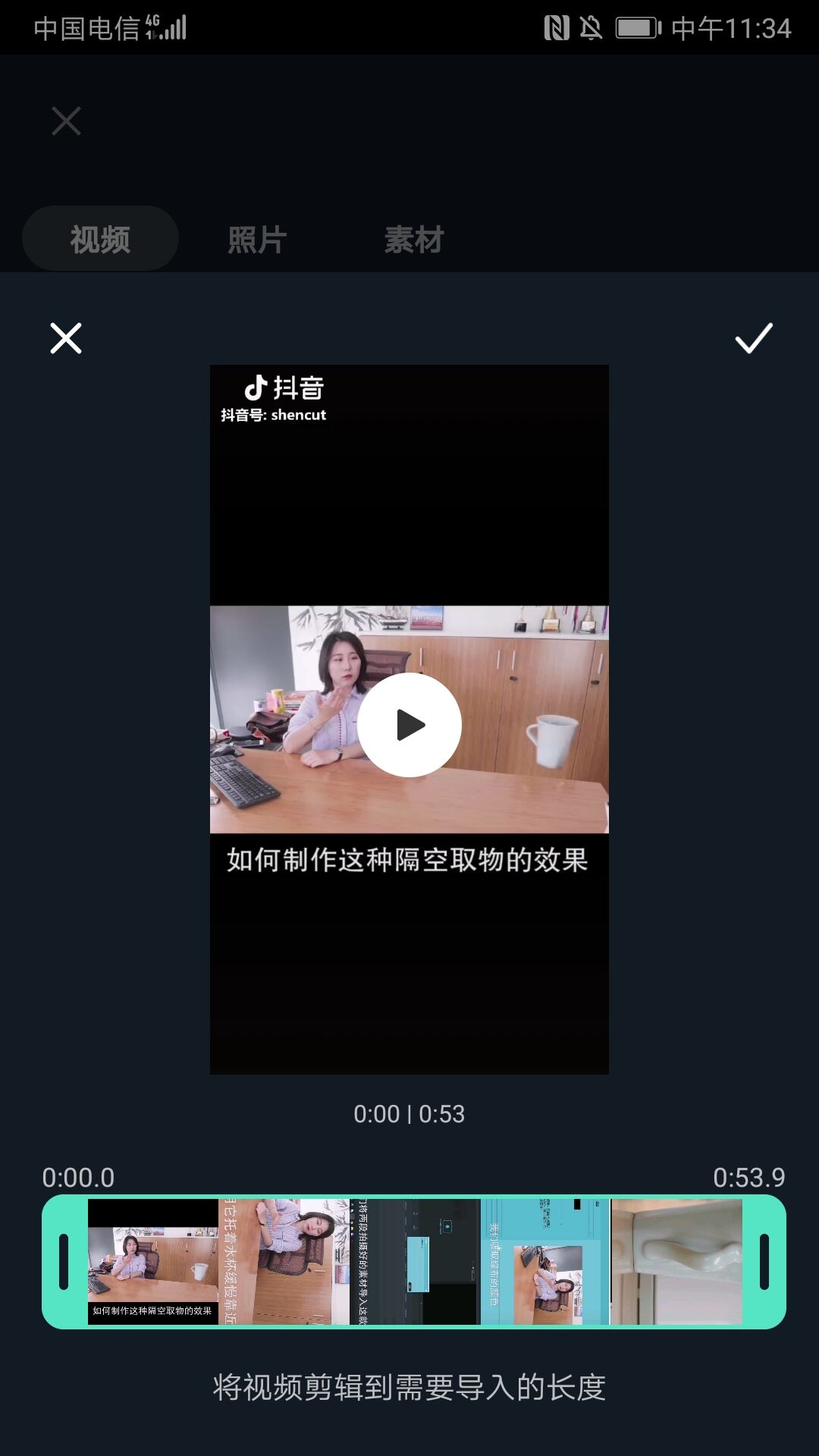
Task: Confirm the trim with the checkmark
Action: 753,338
